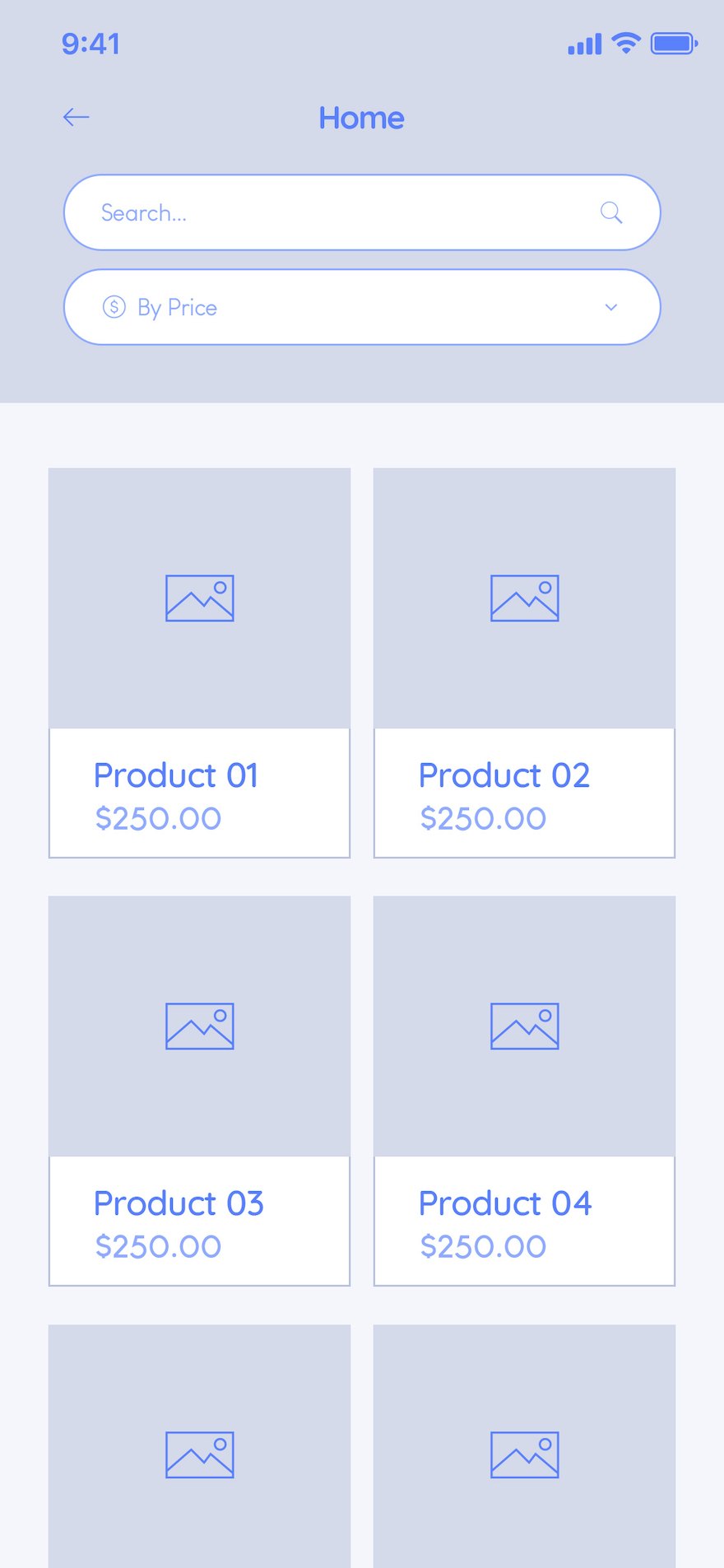The height and width of the screenshot is (1568, 724).
Task: Open the Product 01 card
Action: coord(199,663)
